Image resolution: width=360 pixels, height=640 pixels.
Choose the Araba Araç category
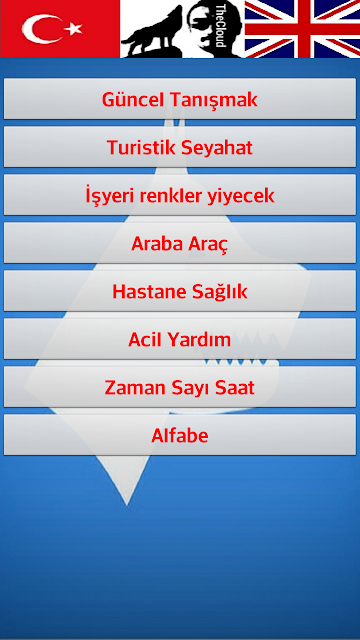(x=180, y=243)
